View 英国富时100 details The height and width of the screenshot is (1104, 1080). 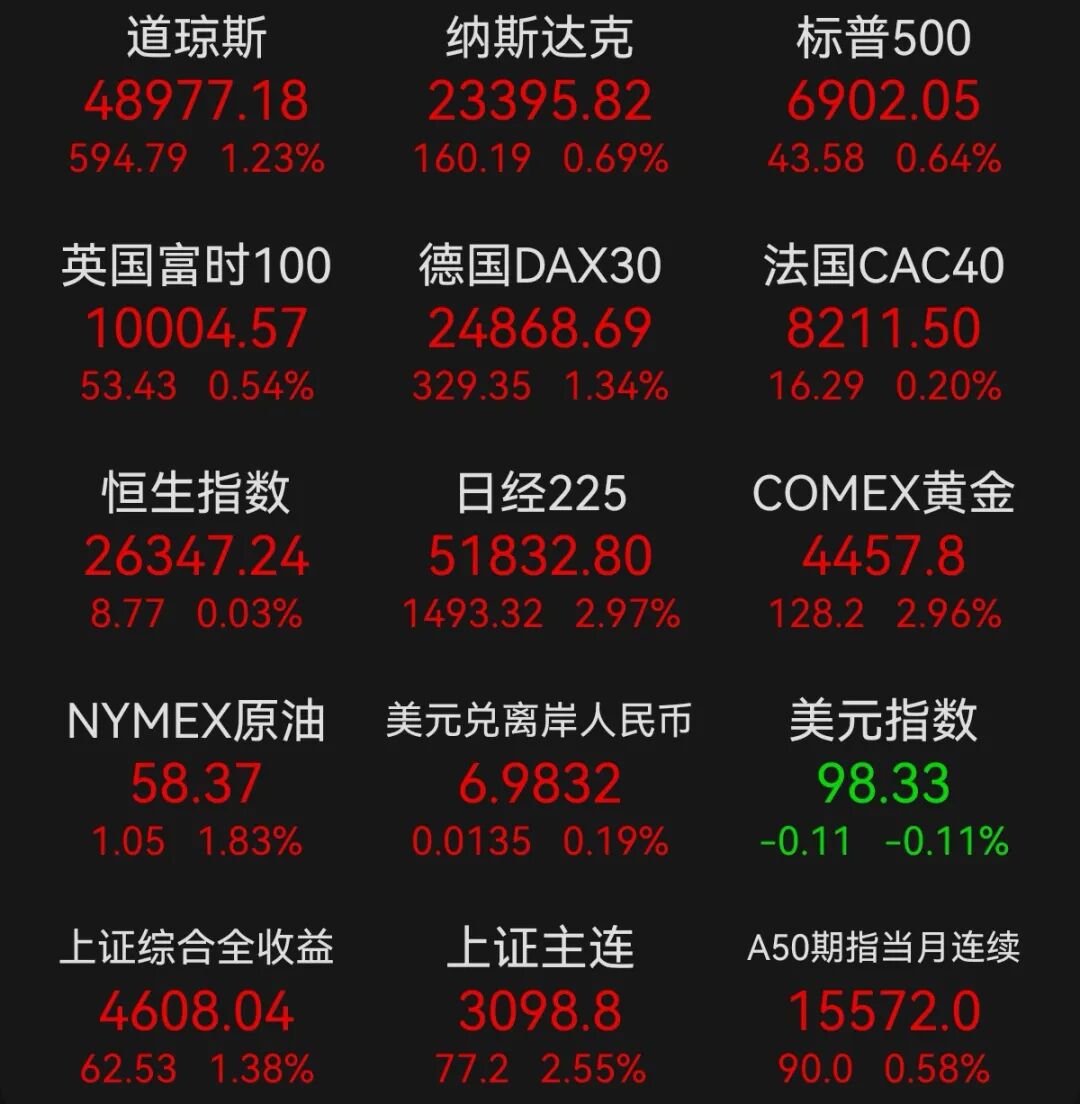pos(196,324)
